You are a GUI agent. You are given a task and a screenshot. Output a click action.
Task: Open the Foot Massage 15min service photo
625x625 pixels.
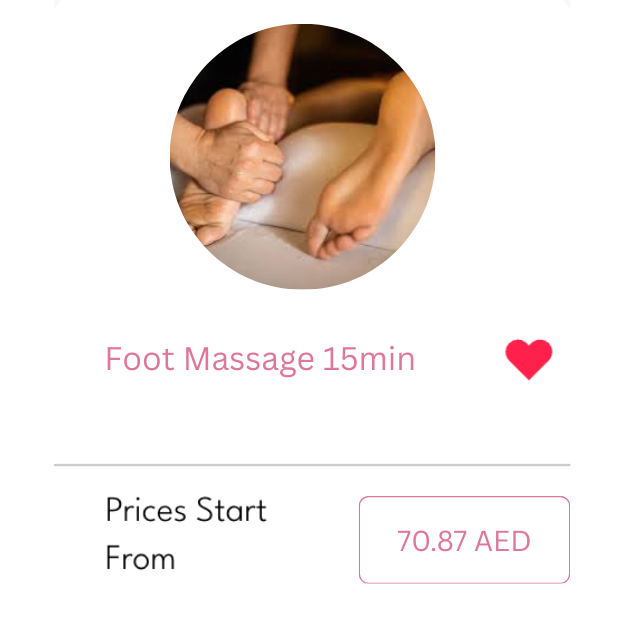(302, 157)
